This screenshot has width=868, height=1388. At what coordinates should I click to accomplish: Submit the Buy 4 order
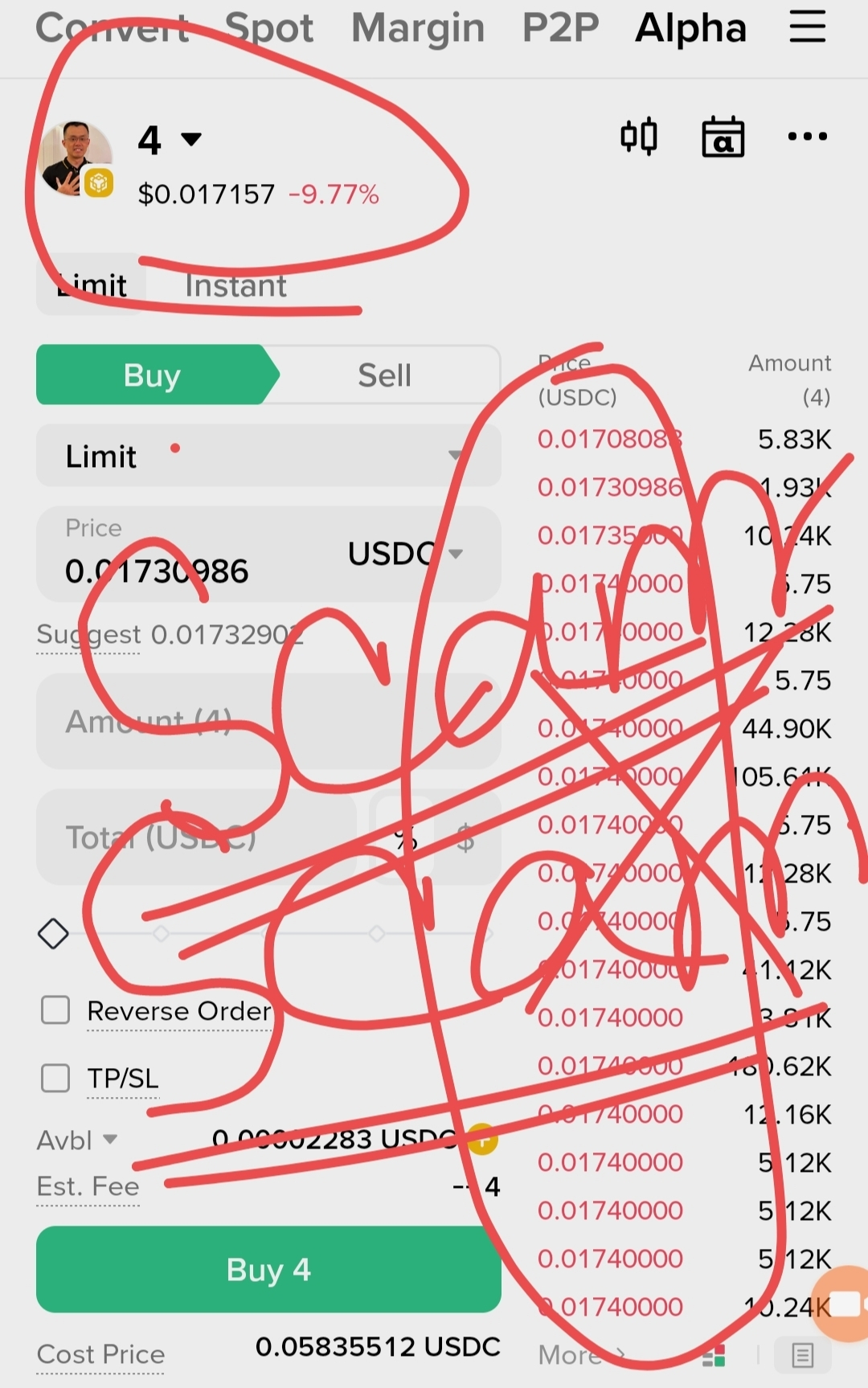[x=268, y=1270]
